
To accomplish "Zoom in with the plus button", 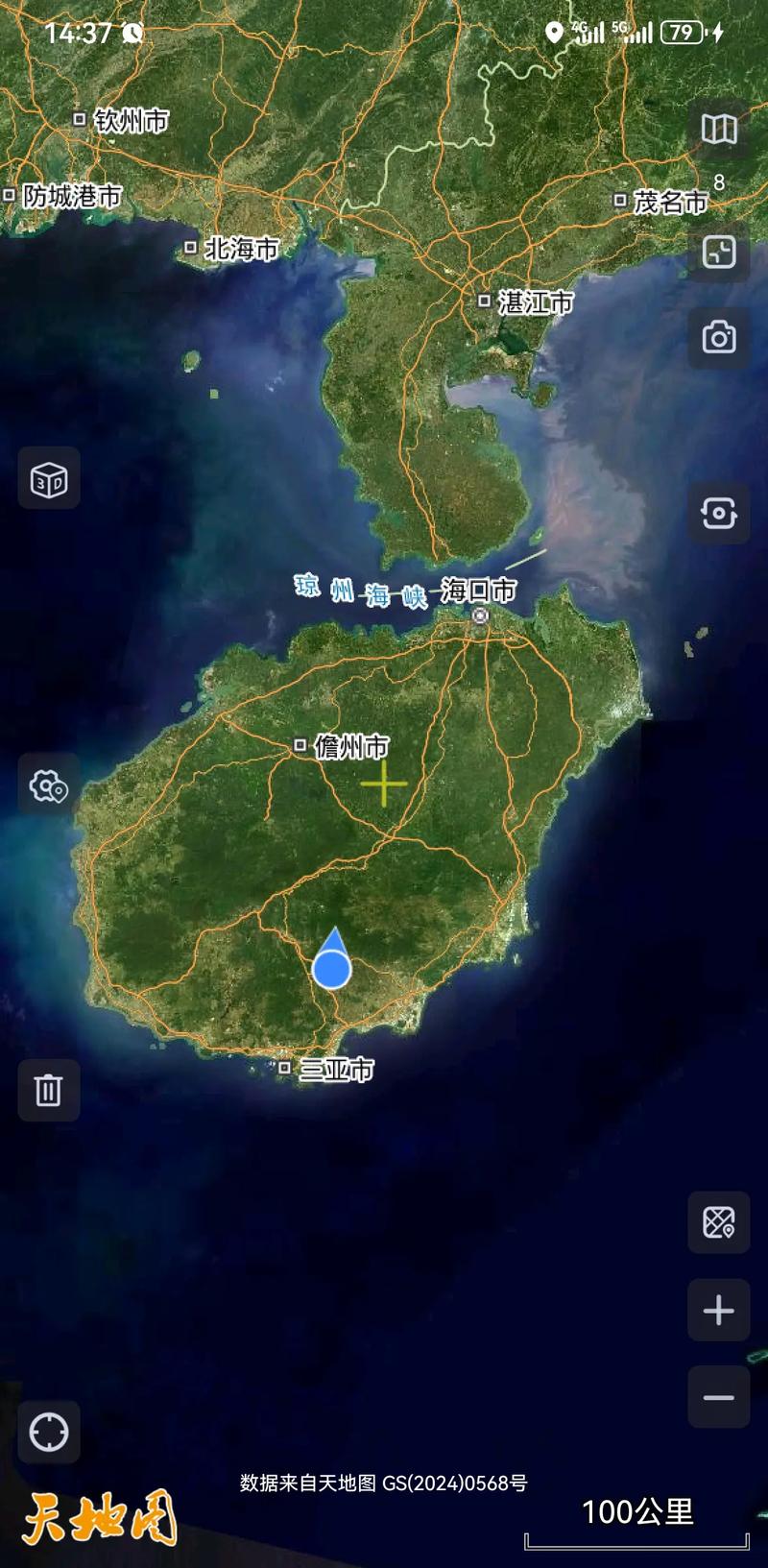I will click(718, 1310).
